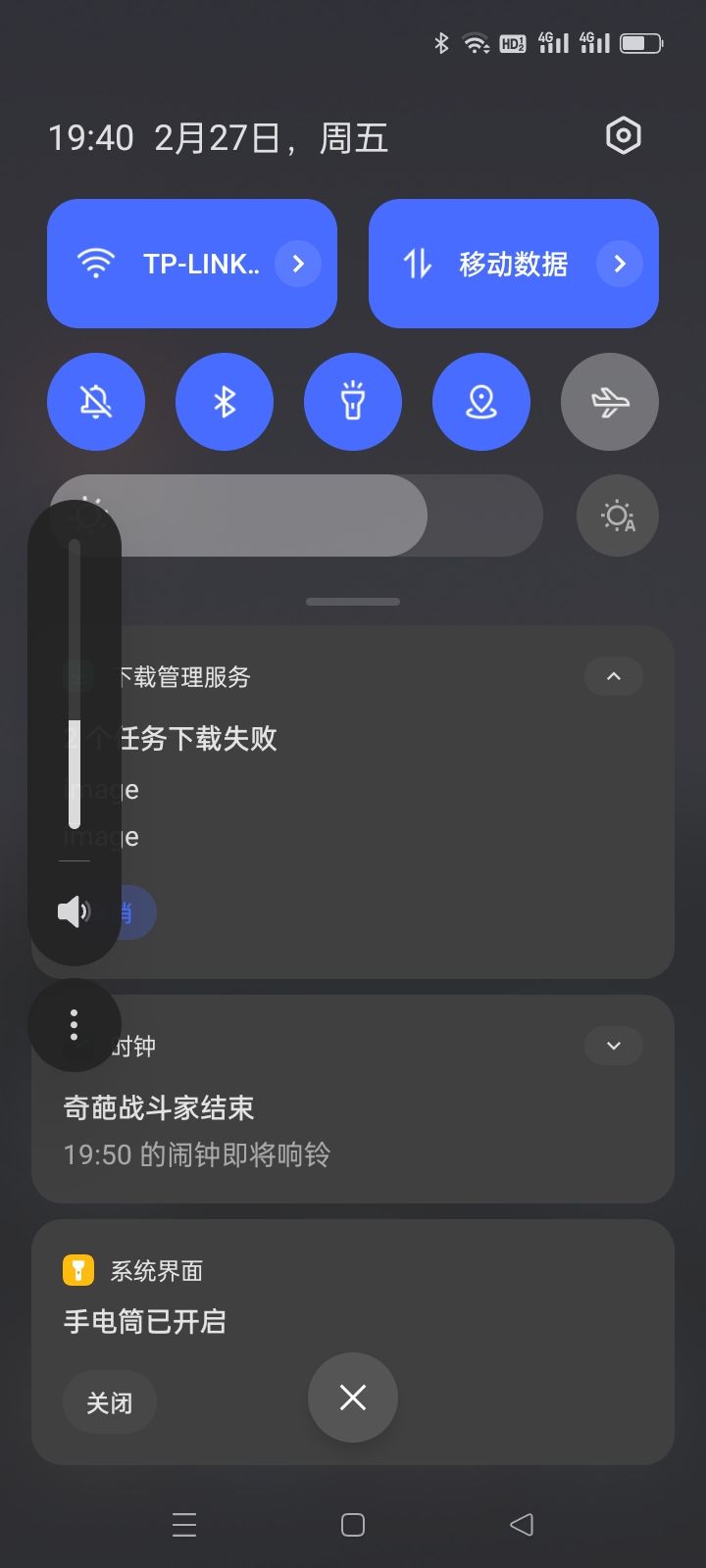Tap the 19:50 alarm notification text
The width and height of the screenshot is (706, 1568).
(196, 1154)
